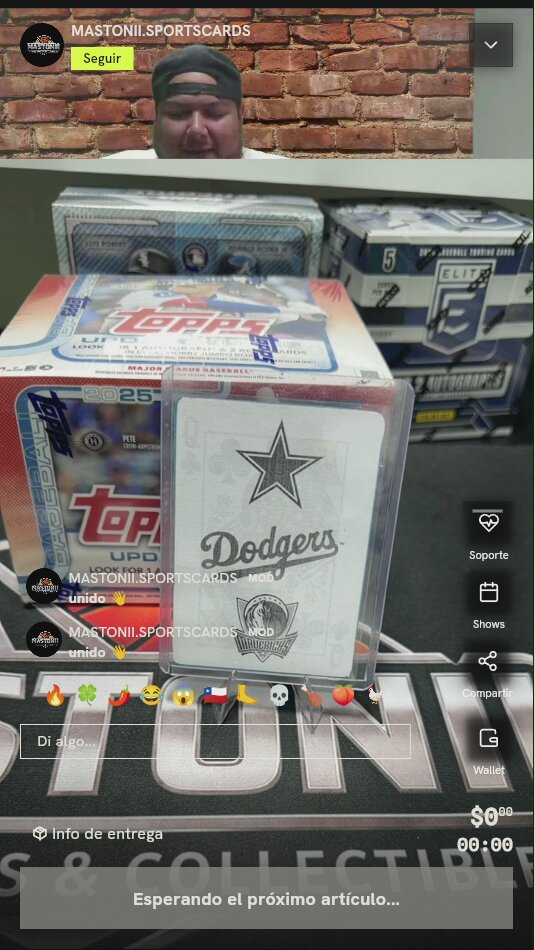Image resolution: width=534 pixels, height=950 pixels.
Task: Follow MASTONII.SPORTSCARDS with the Seguir button
Action: point(102,59)
